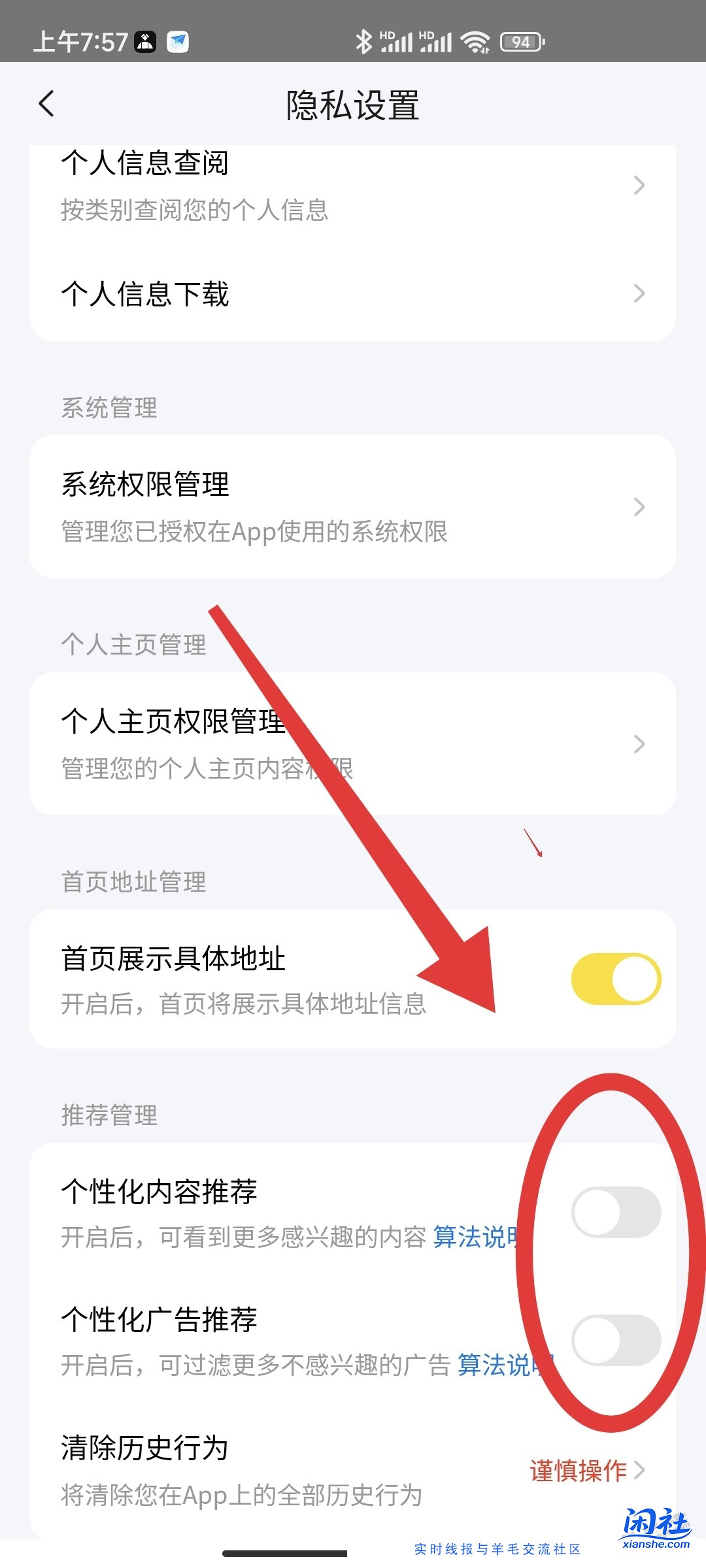Tap the Bluetooth icon in the status bar

click(364, 41)
